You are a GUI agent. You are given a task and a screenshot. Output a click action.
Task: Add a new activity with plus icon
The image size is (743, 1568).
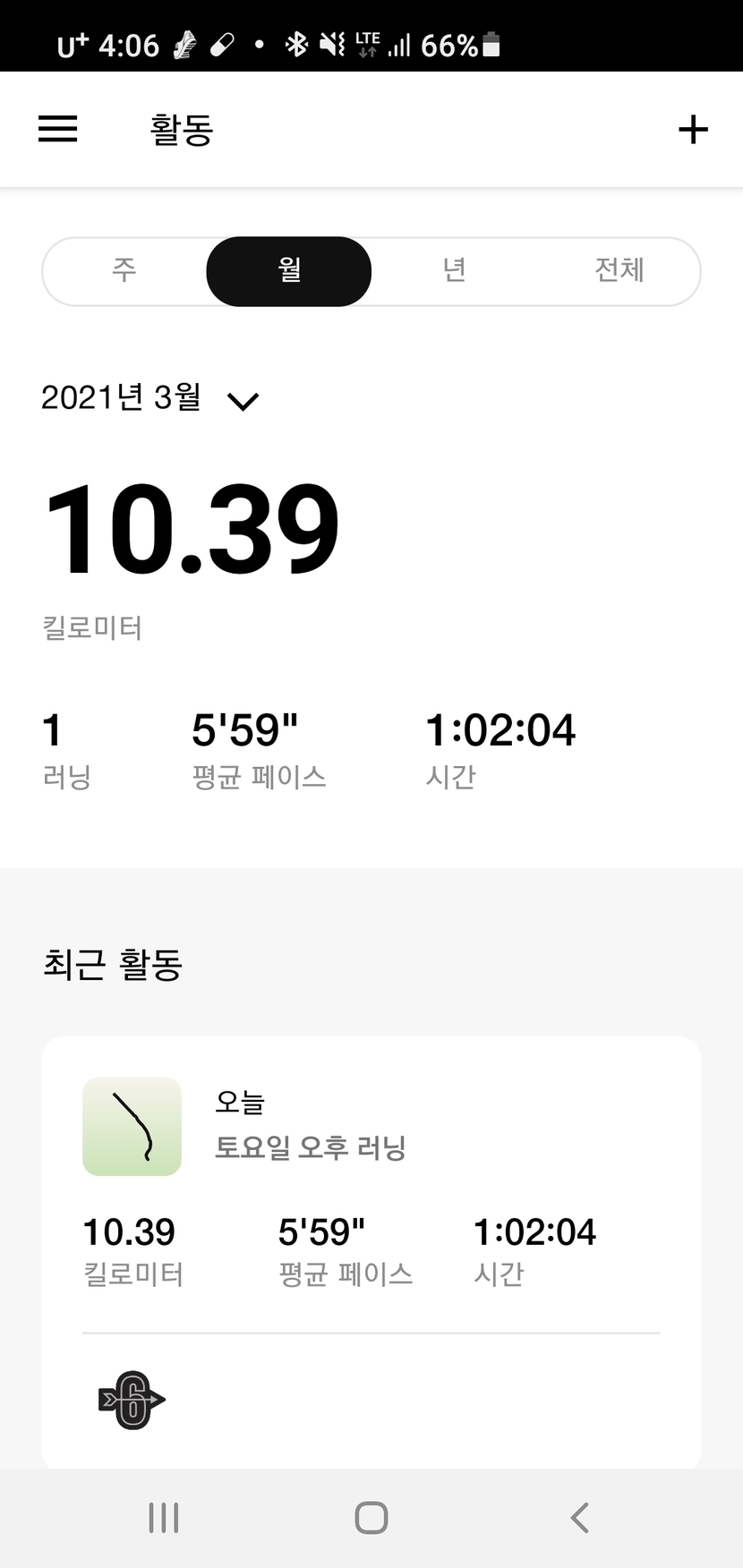click(693, 130)
